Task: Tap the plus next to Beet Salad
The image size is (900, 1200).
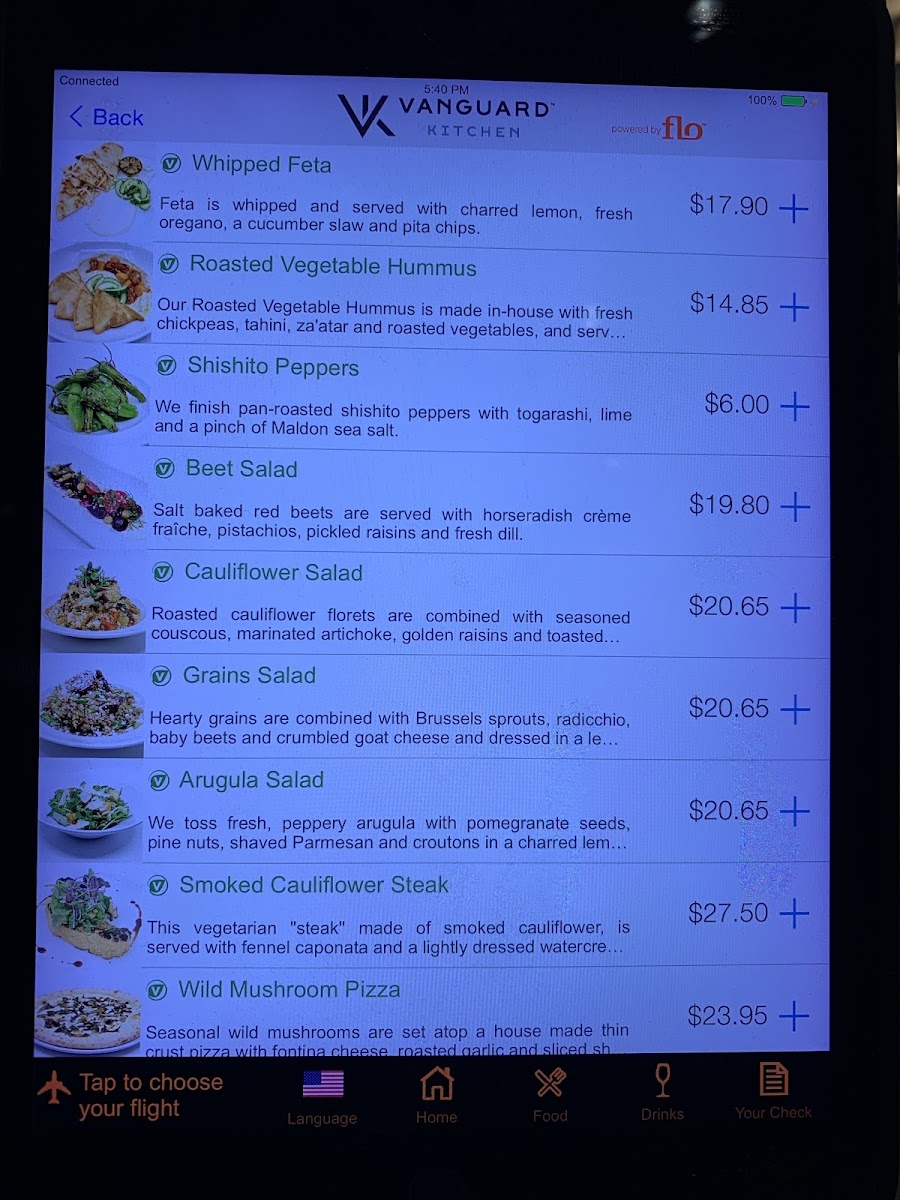Action: [x=794, y=507]
